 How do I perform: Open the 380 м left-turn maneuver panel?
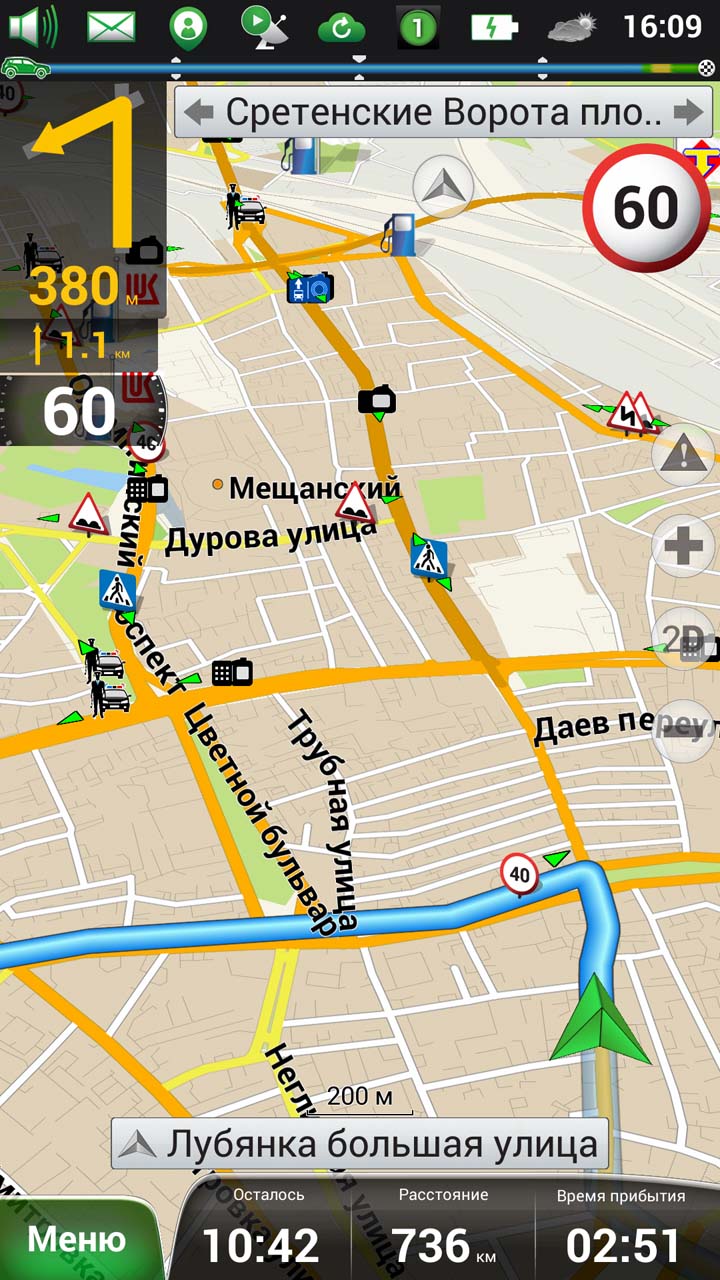(x=82, y=200)
